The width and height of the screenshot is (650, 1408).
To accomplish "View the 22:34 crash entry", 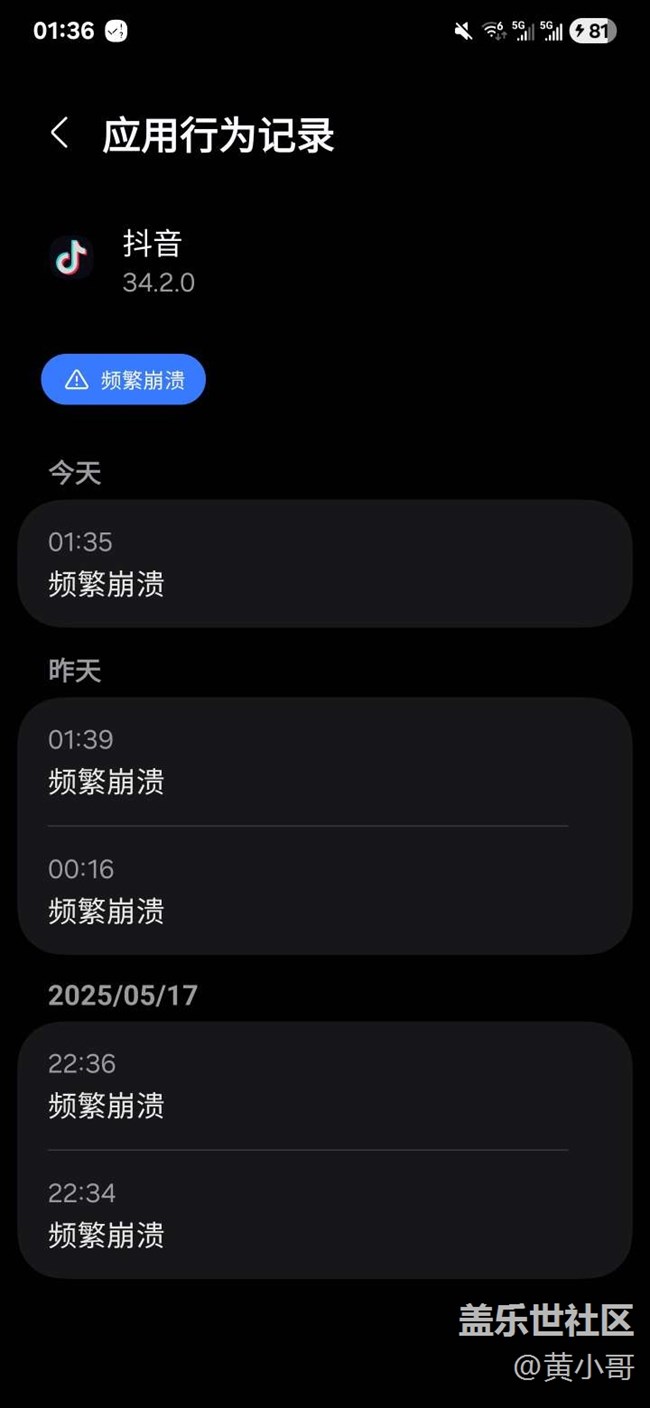I will point(325,1214).
